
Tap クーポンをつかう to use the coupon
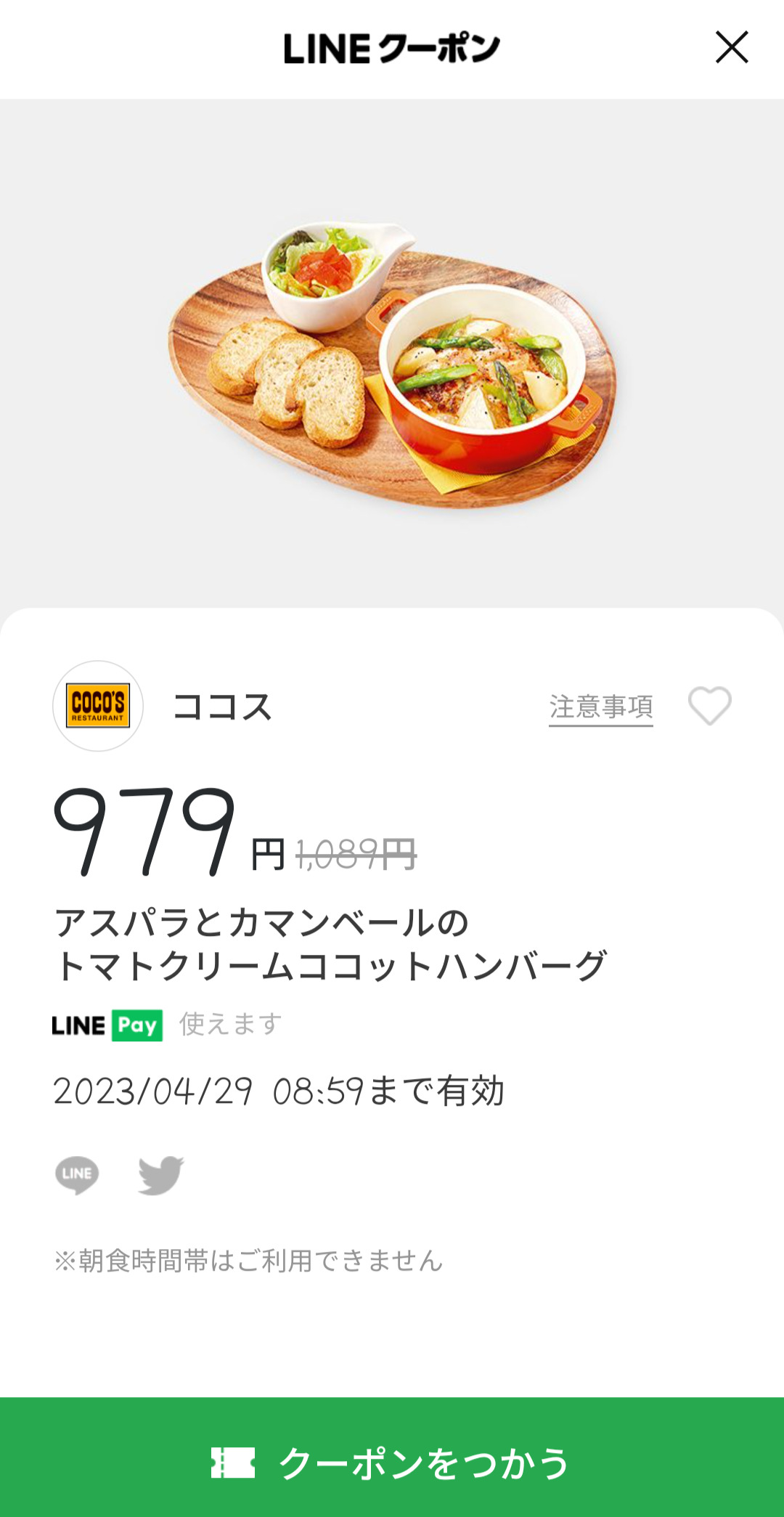392,1462
